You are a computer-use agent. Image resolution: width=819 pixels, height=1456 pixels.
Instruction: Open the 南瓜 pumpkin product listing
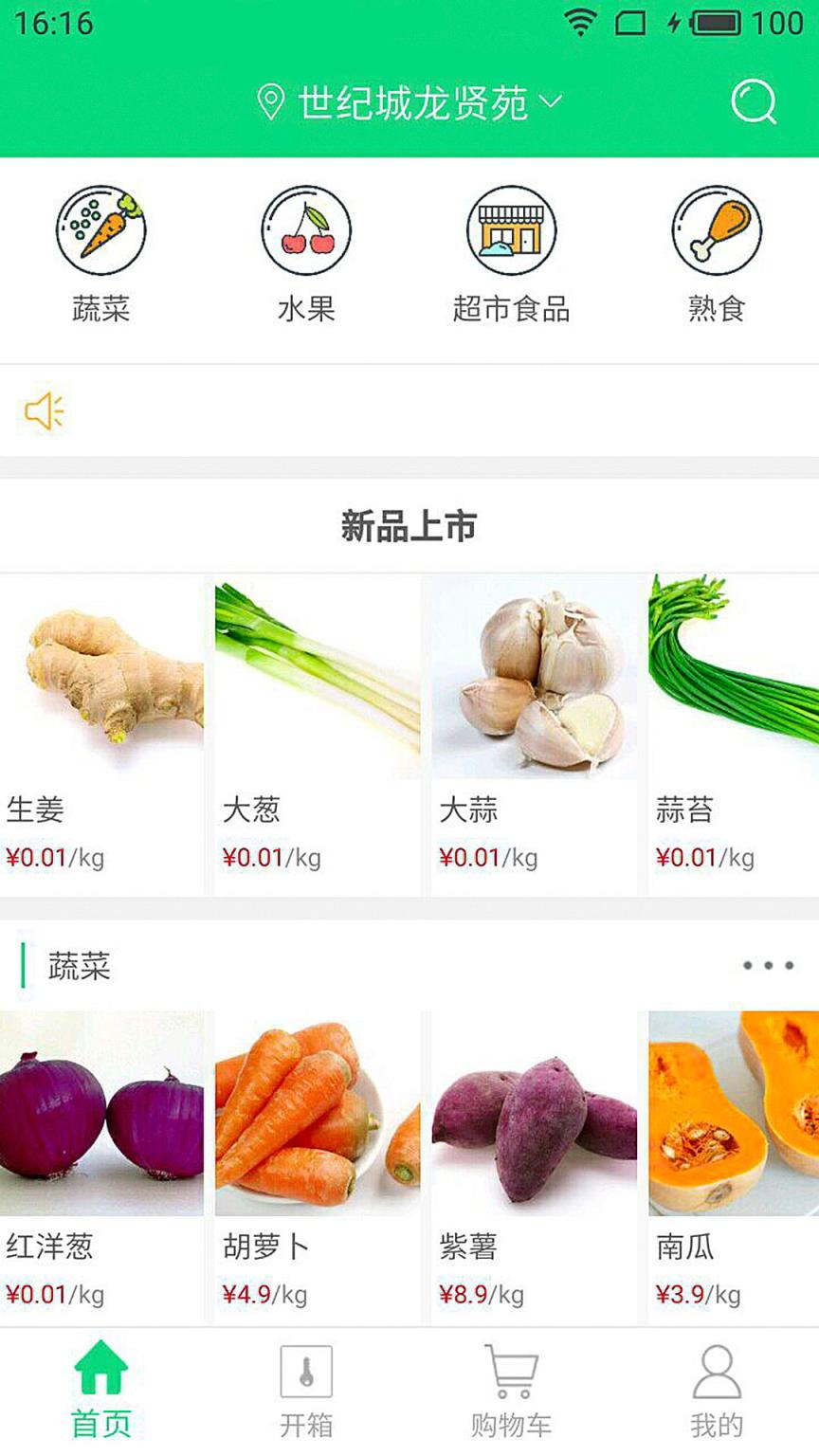tap(730, 1115)
